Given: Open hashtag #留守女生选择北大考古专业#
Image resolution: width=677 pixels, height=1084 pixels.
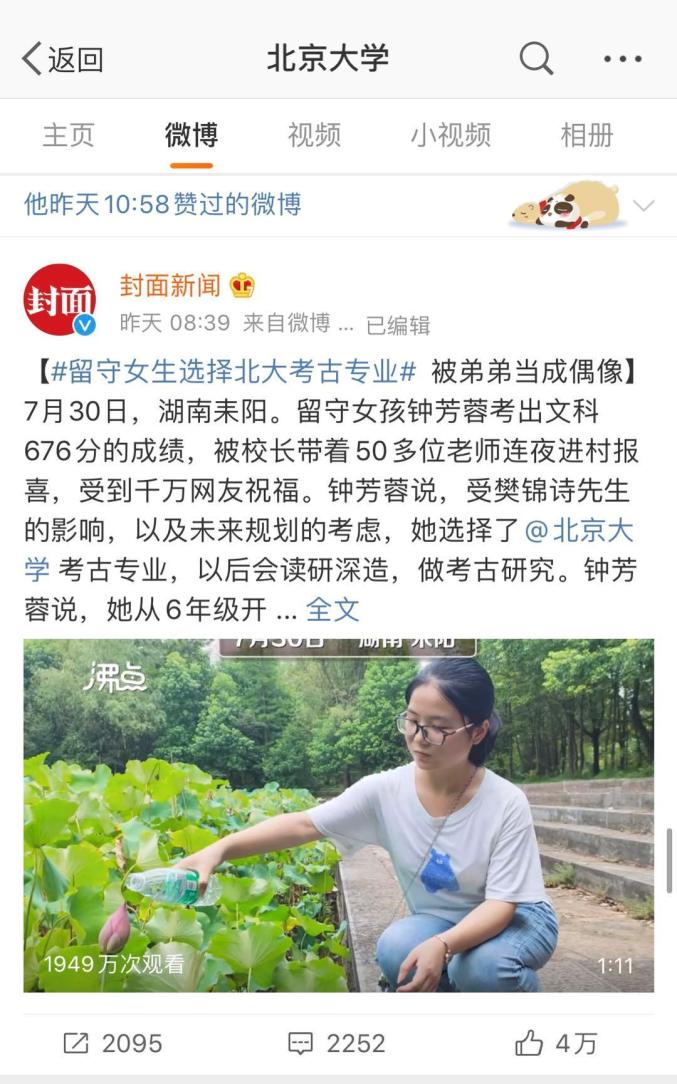Looking at the screenshot, I should point(234,371).
